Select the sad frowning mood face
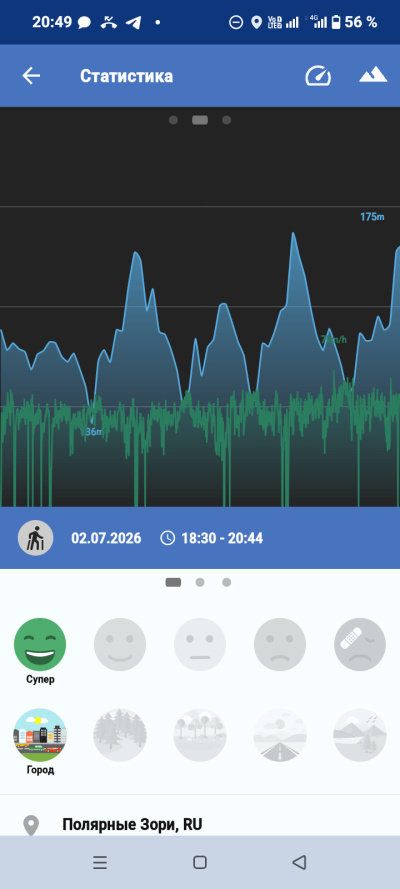Screen dimensions: 400x889 pos(280,644)
